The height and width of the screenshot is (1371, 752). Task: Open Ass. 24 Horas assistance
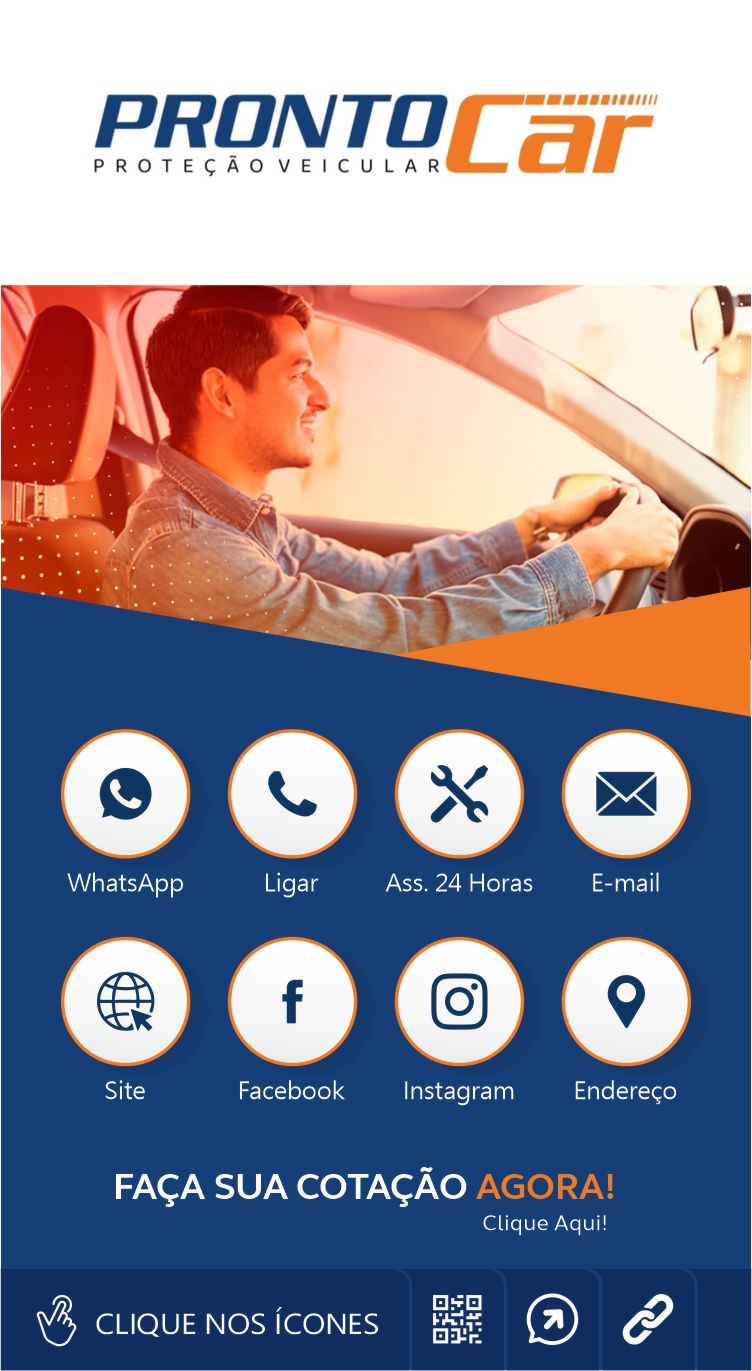(x=459, y=794)
